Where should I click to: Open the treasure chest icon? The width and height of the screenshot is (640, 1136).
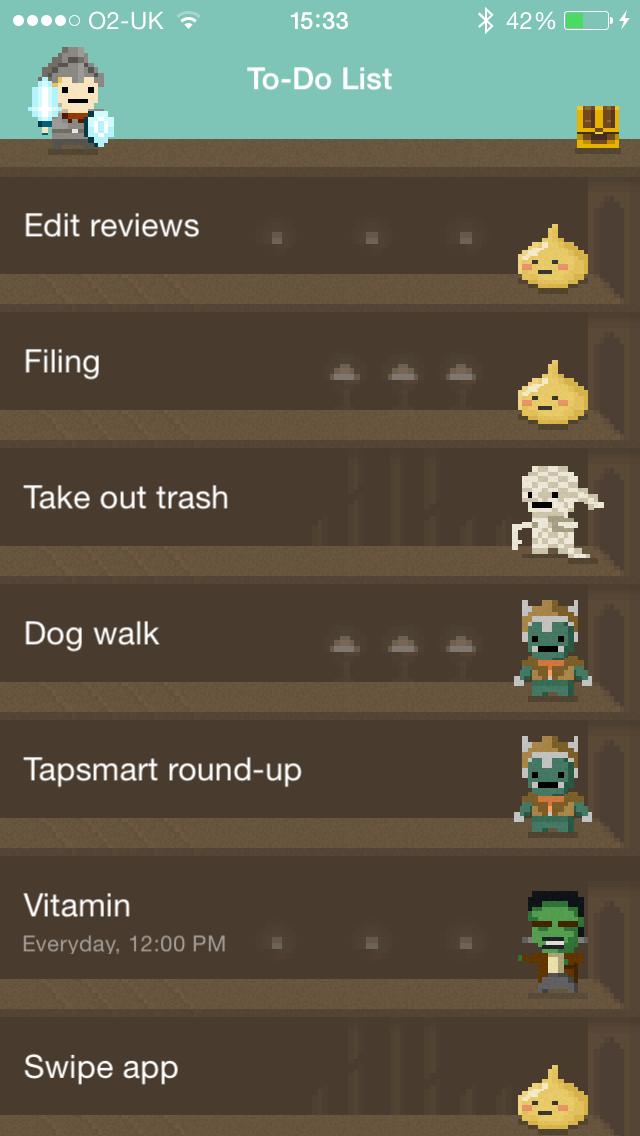tap(597, 127)
